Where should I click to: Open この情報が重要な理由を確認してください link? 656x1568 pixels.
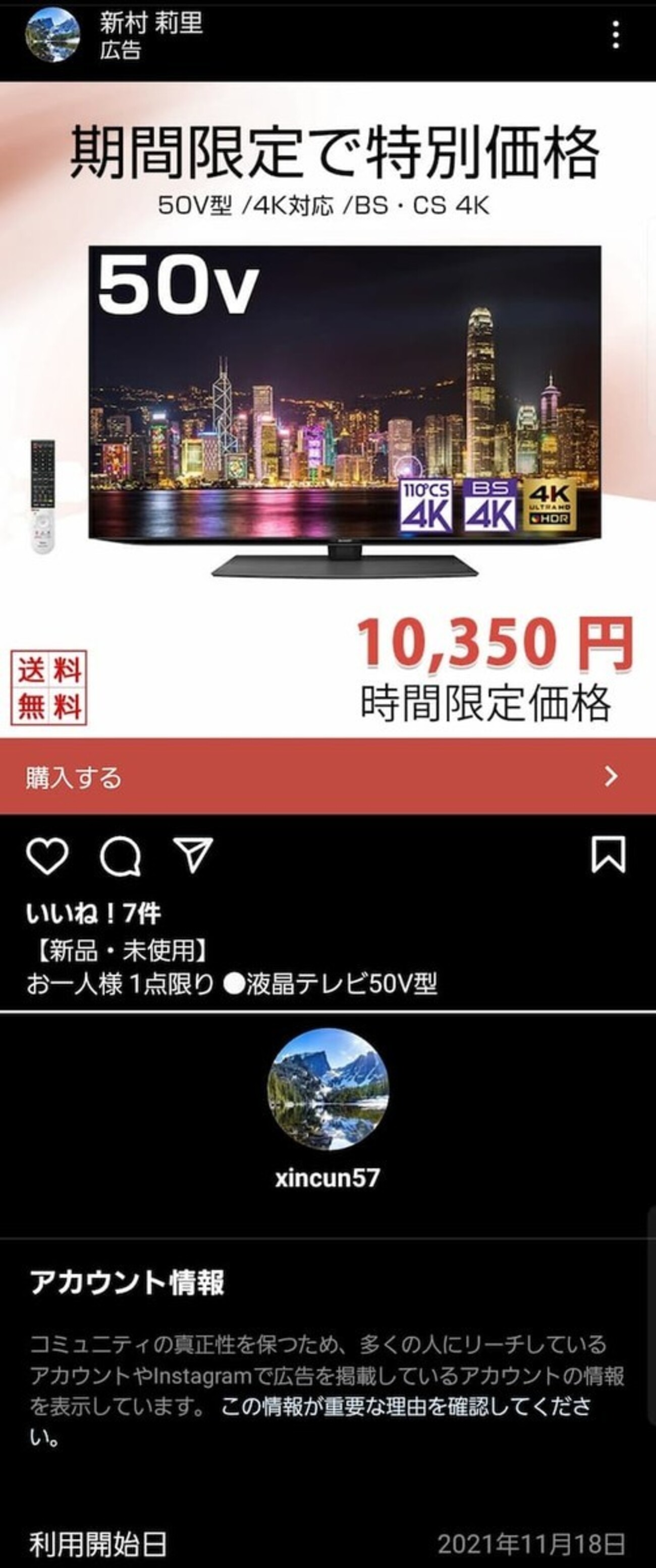pyautogui.click(x=405, y=1407)
